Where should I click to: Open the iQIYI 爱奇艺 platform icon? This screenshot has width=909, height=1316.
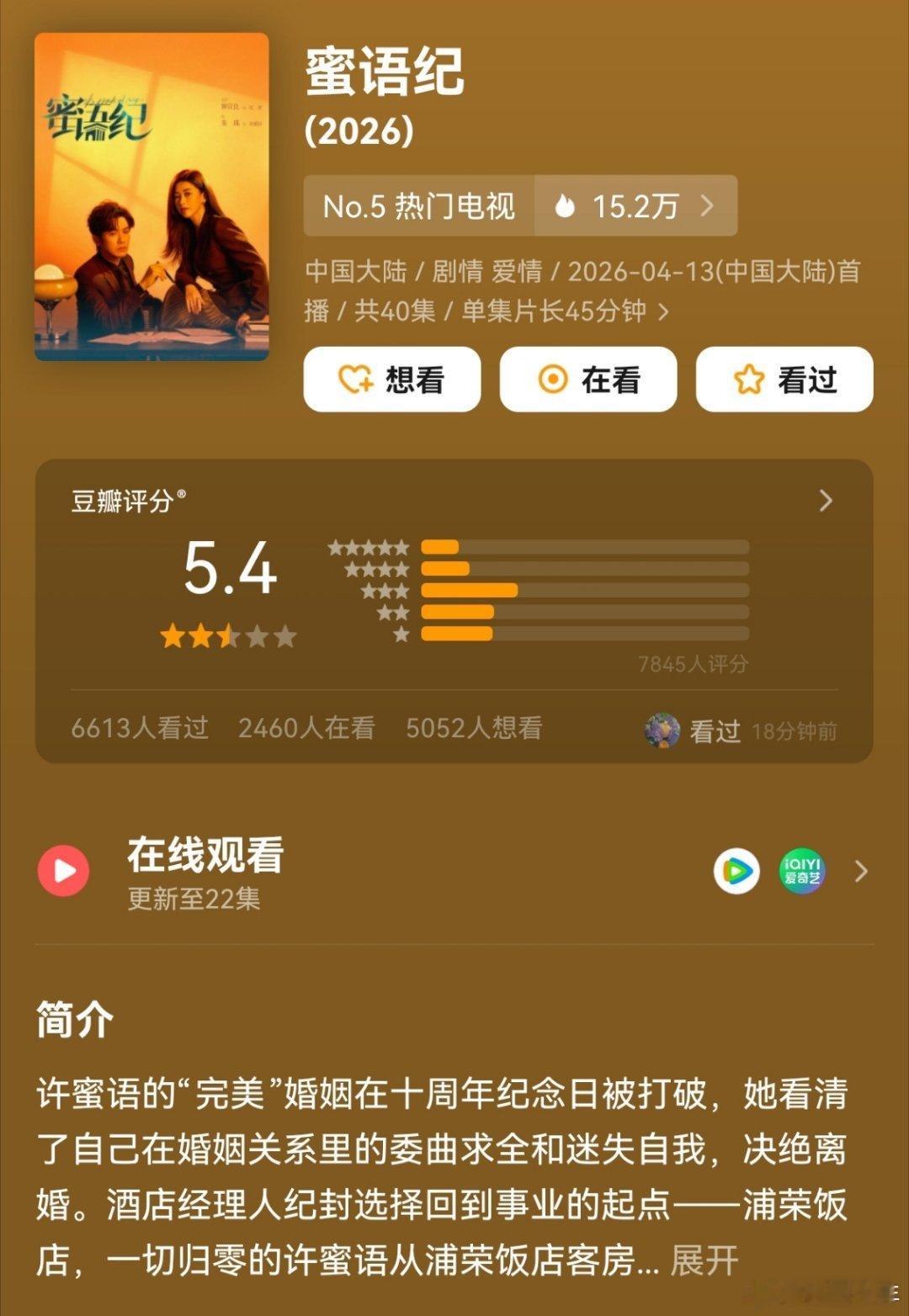801,871
